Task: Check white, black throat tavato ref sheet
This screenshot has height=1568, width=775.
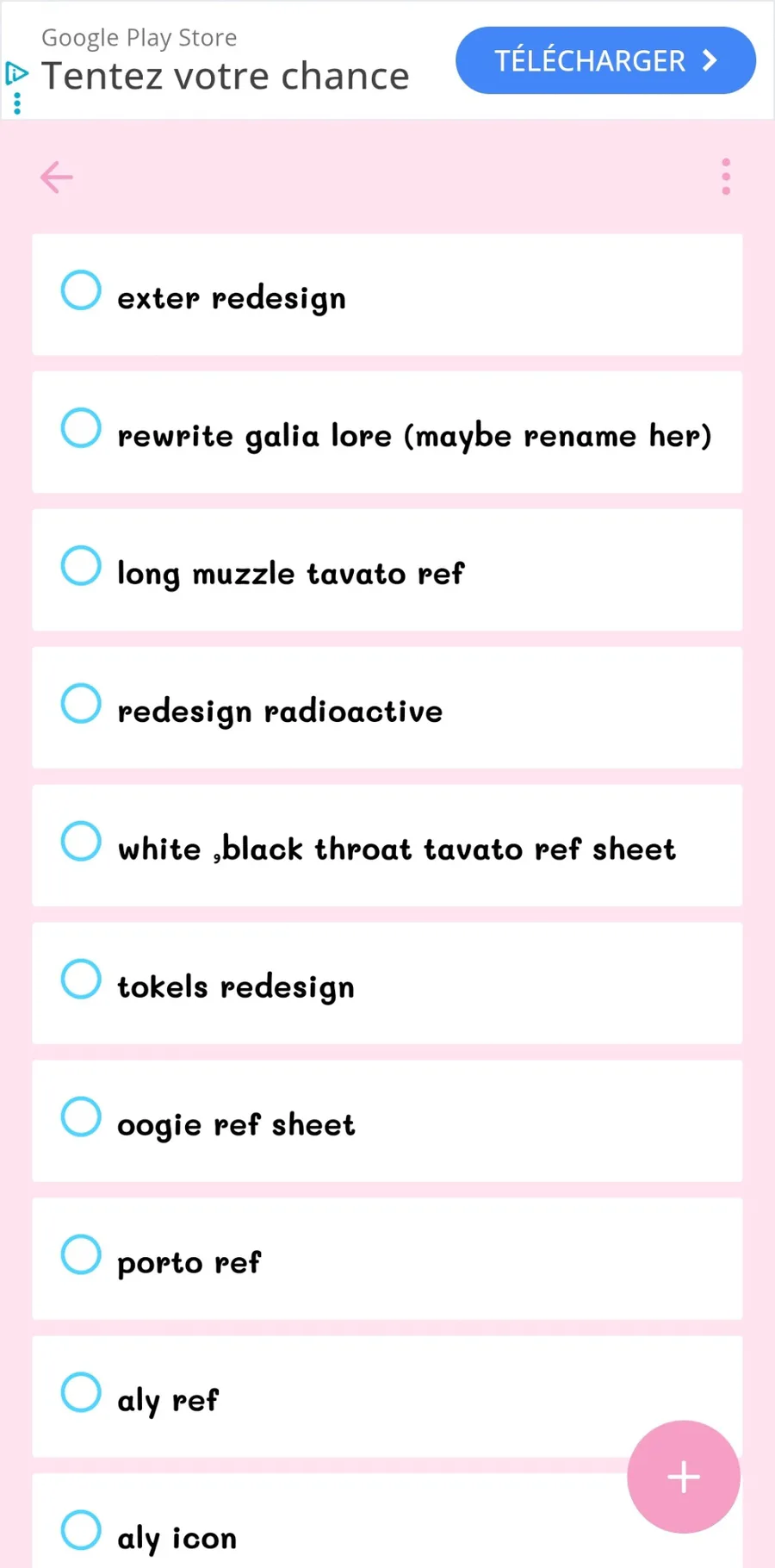Action: 81,842
